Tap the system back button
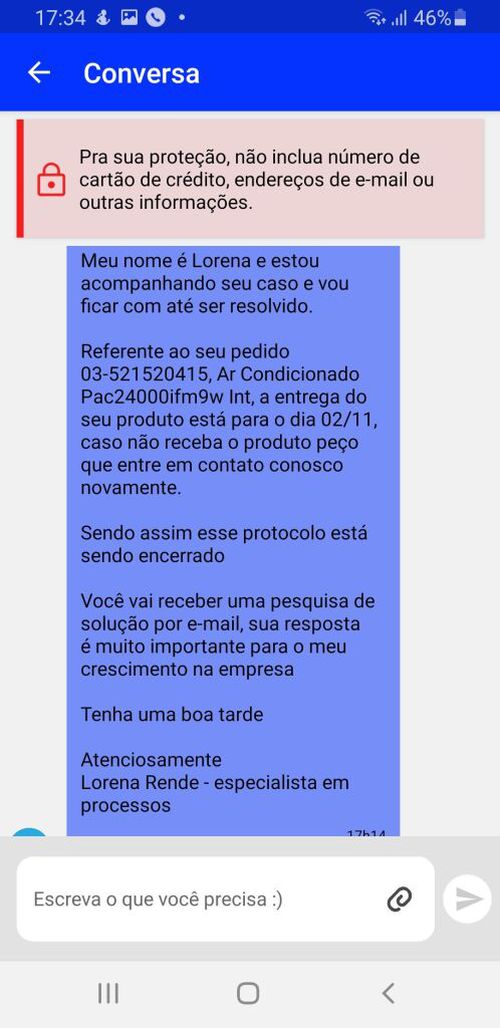 pyautogui.click(x=389, y=993)
